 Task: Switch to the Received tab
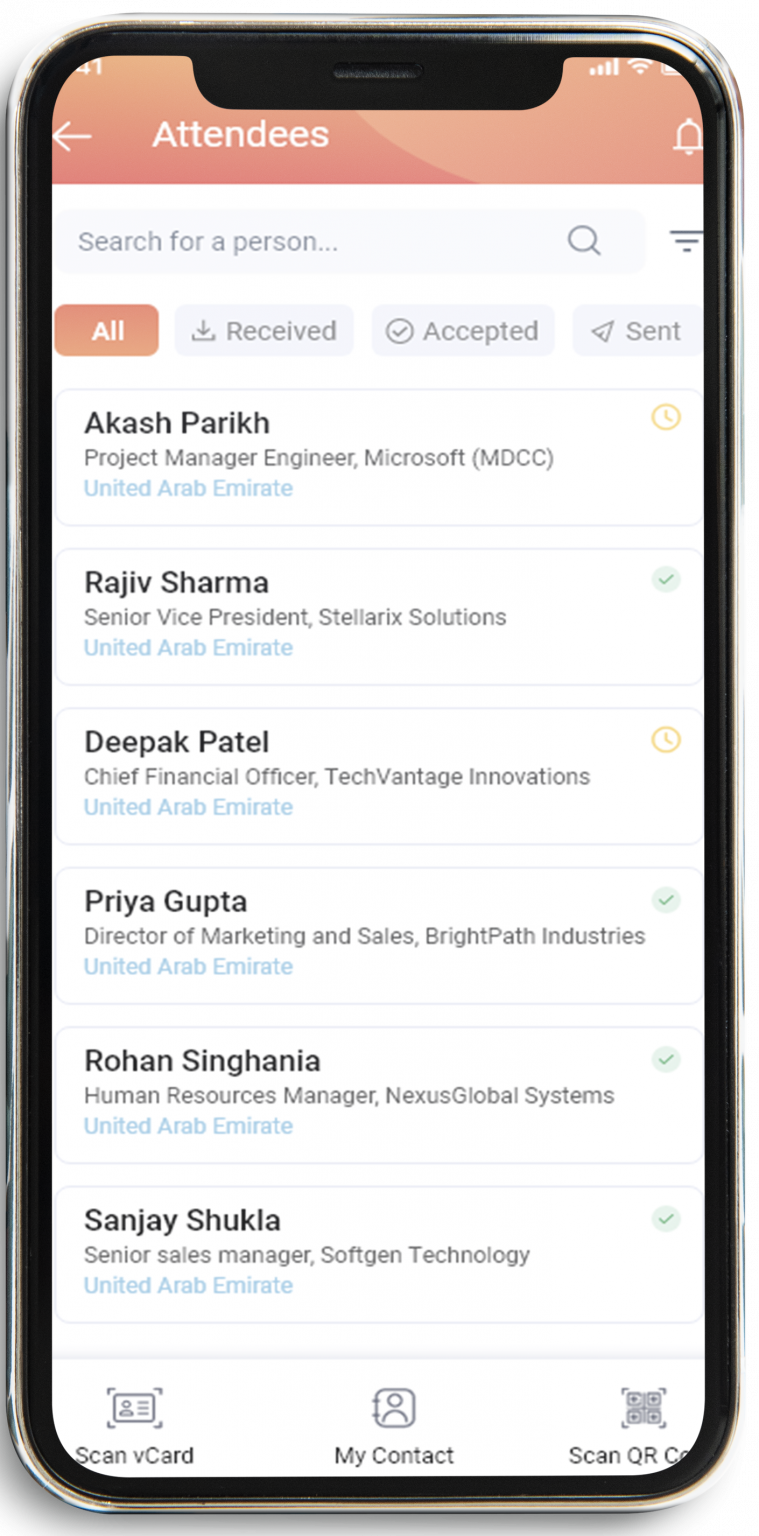coord(264,331)
